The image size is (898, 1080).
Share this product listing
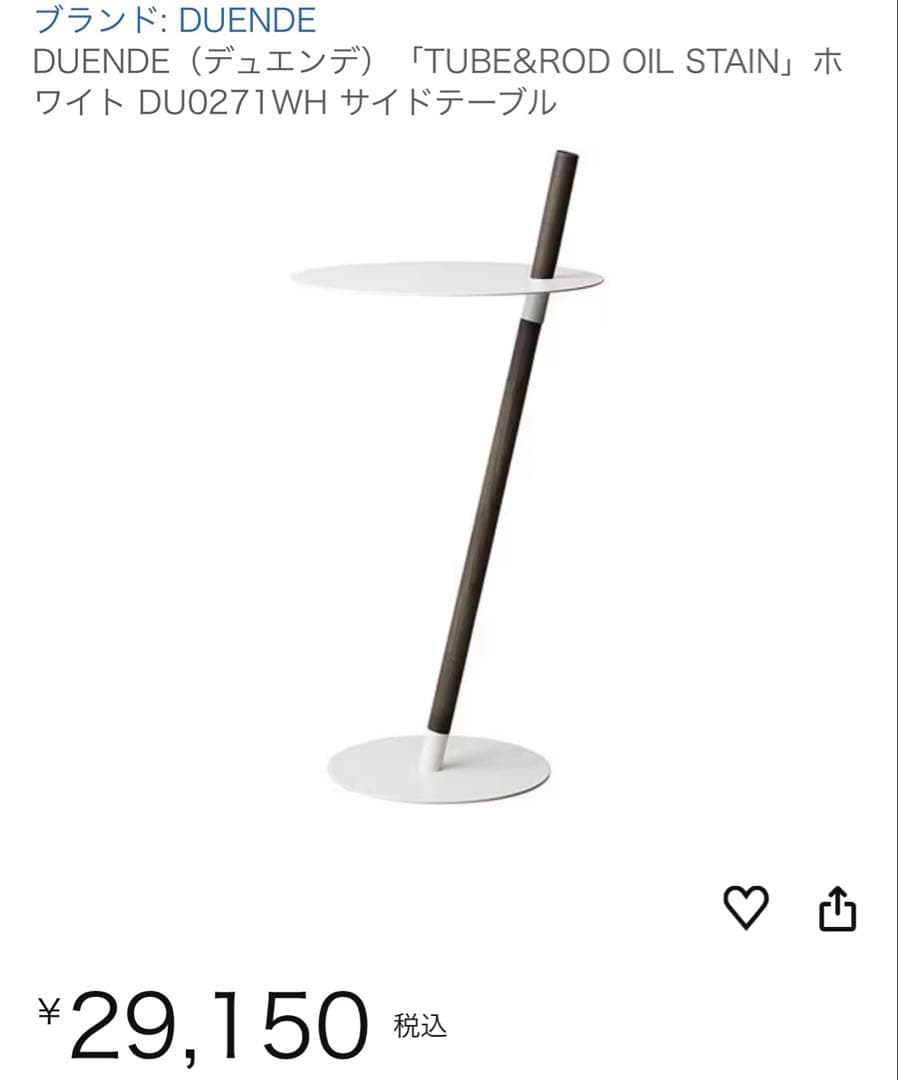pos(838,908)
